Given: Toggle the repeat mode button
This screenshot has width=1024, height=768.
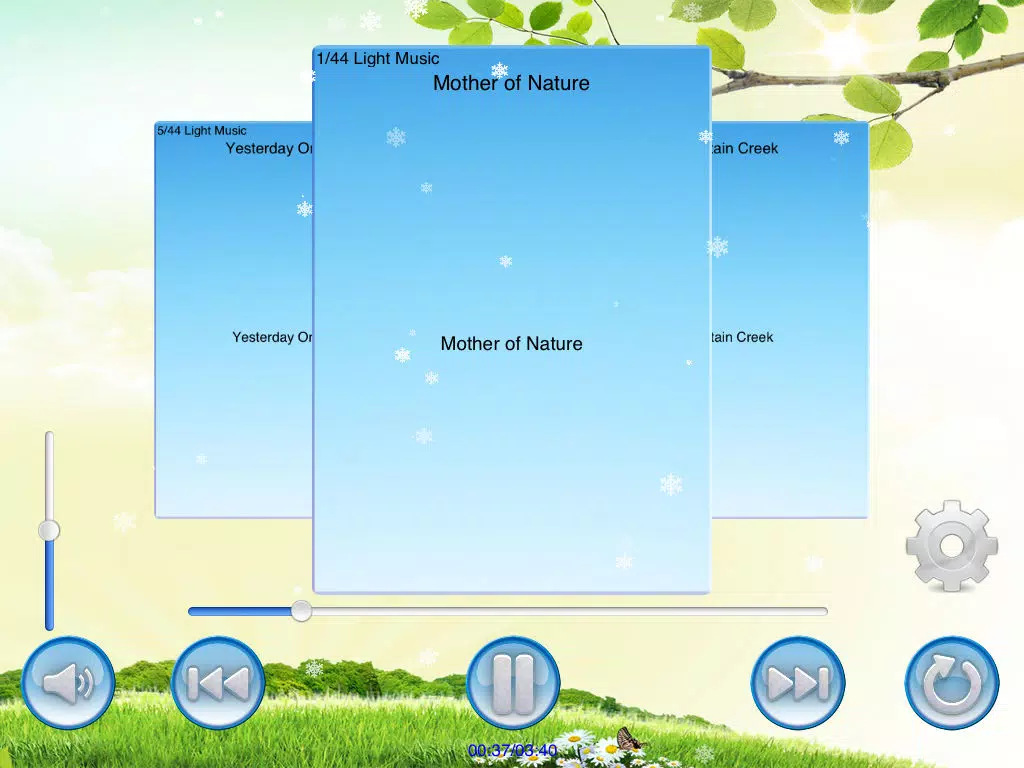Looking at the screenshot, I should [951, 683].
